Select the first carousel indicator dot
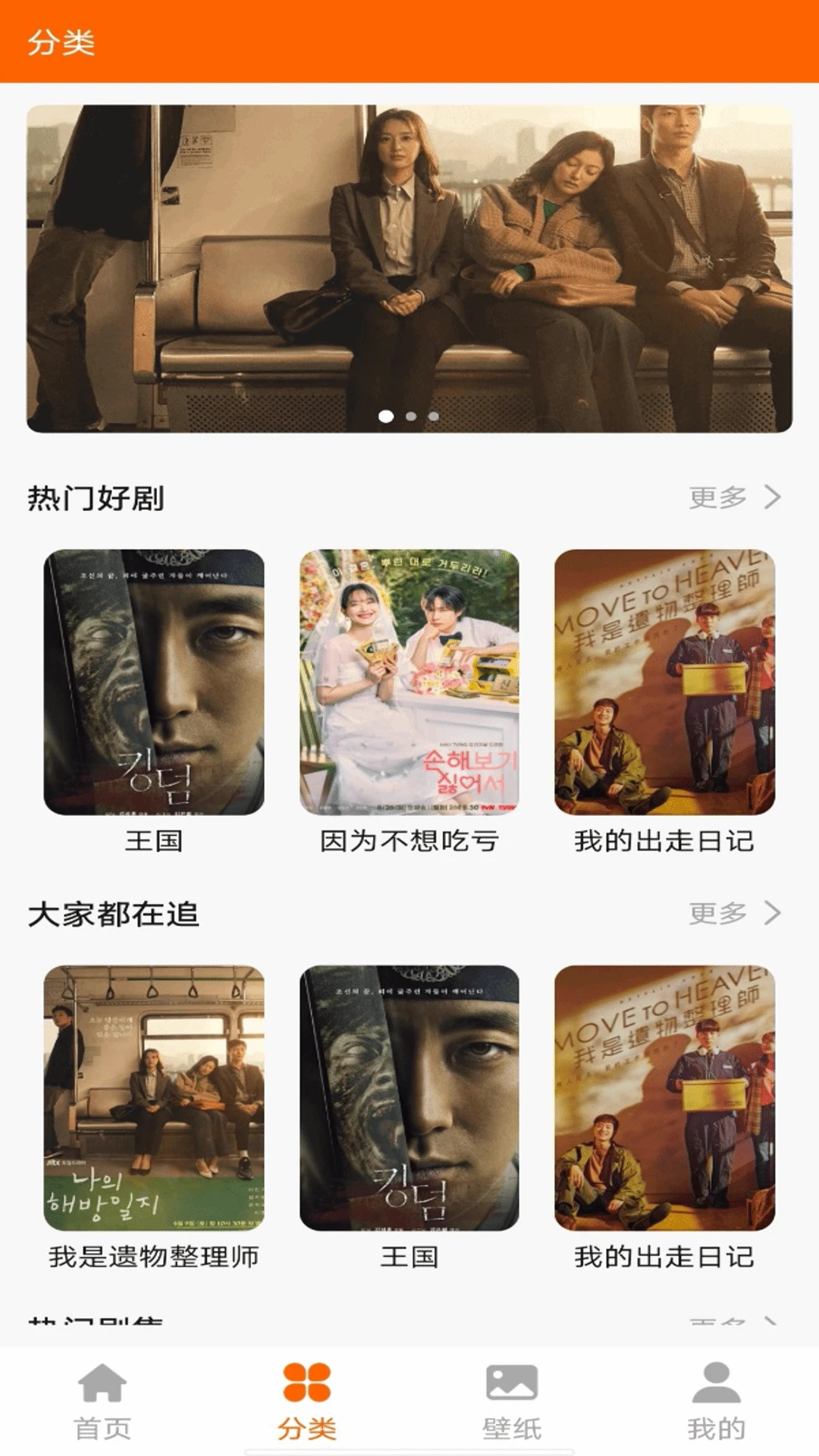The image size is (819, 1456). (387, 415)
